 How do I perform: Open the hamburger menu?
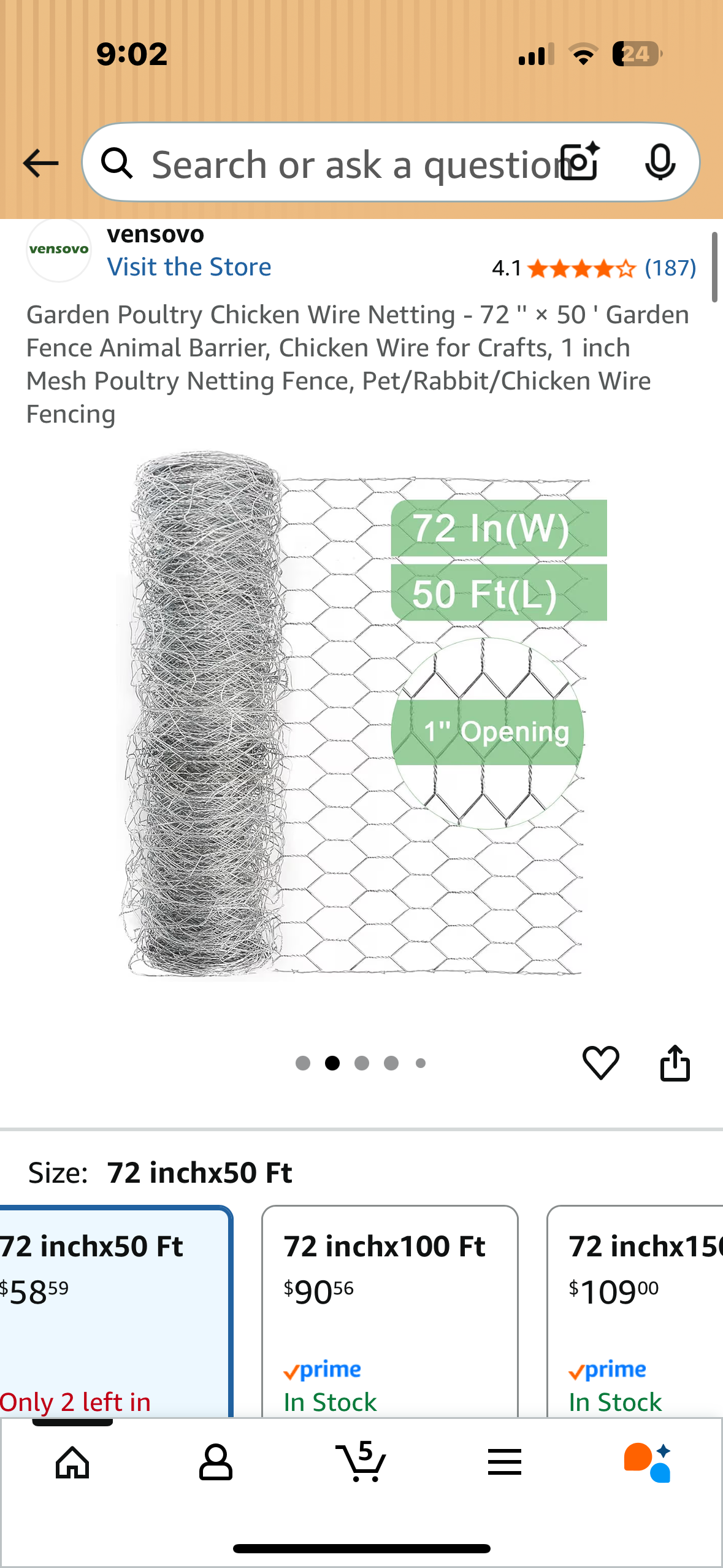point(503,1462)
